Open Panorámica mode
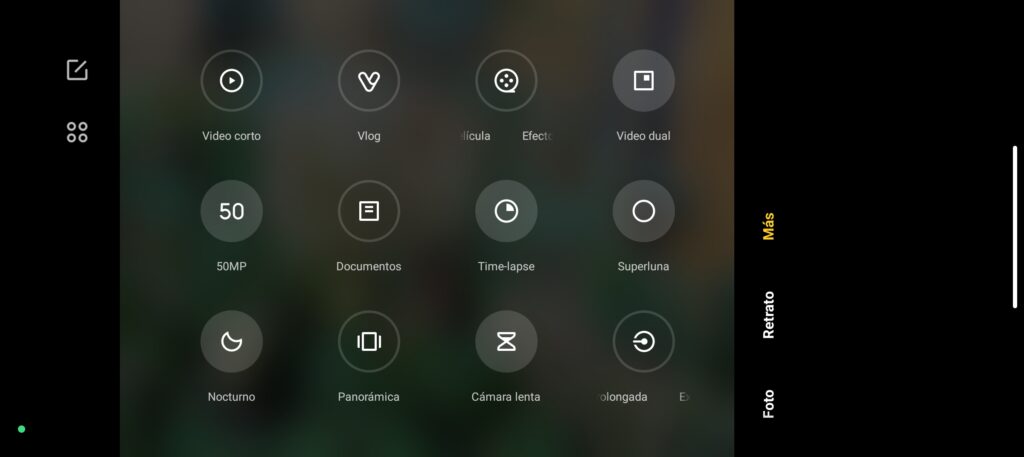The width and height of the screenshot is (1024, 457). click(368, 342)
